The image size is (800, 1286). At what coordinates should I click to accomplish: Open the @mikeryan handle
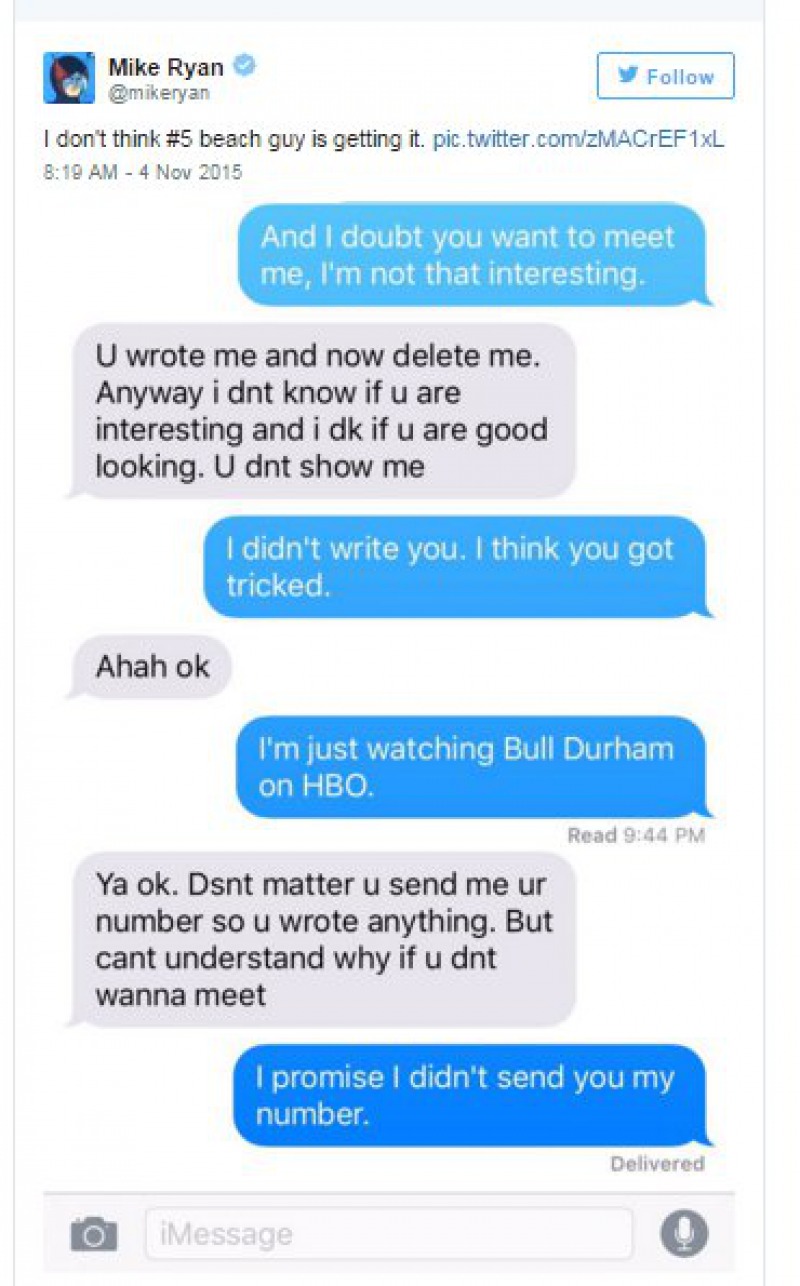(x=159, y=93)
